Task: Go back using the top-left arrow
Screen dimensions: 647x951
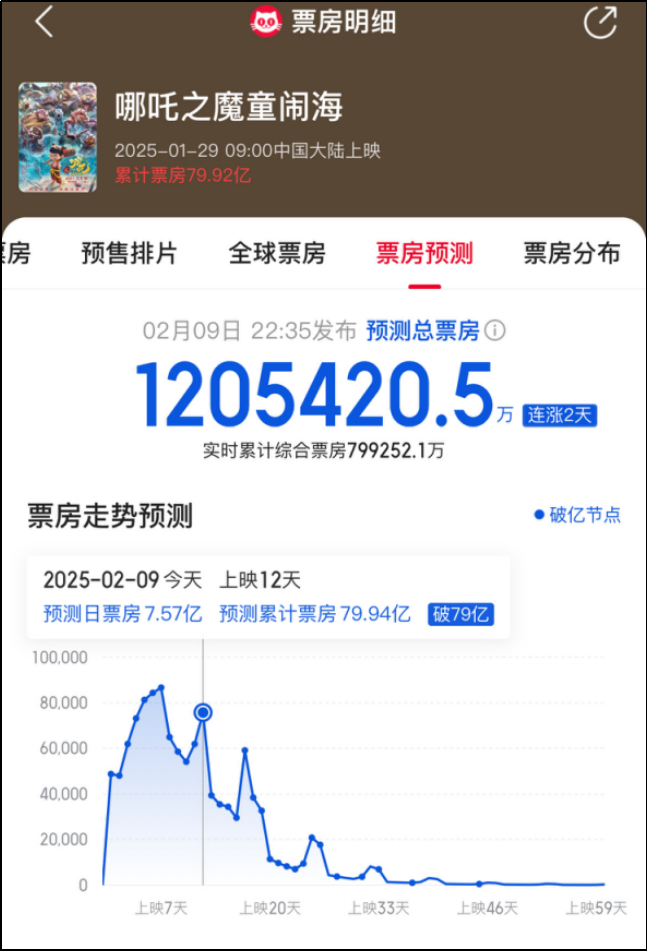Action: coord(43,22)
